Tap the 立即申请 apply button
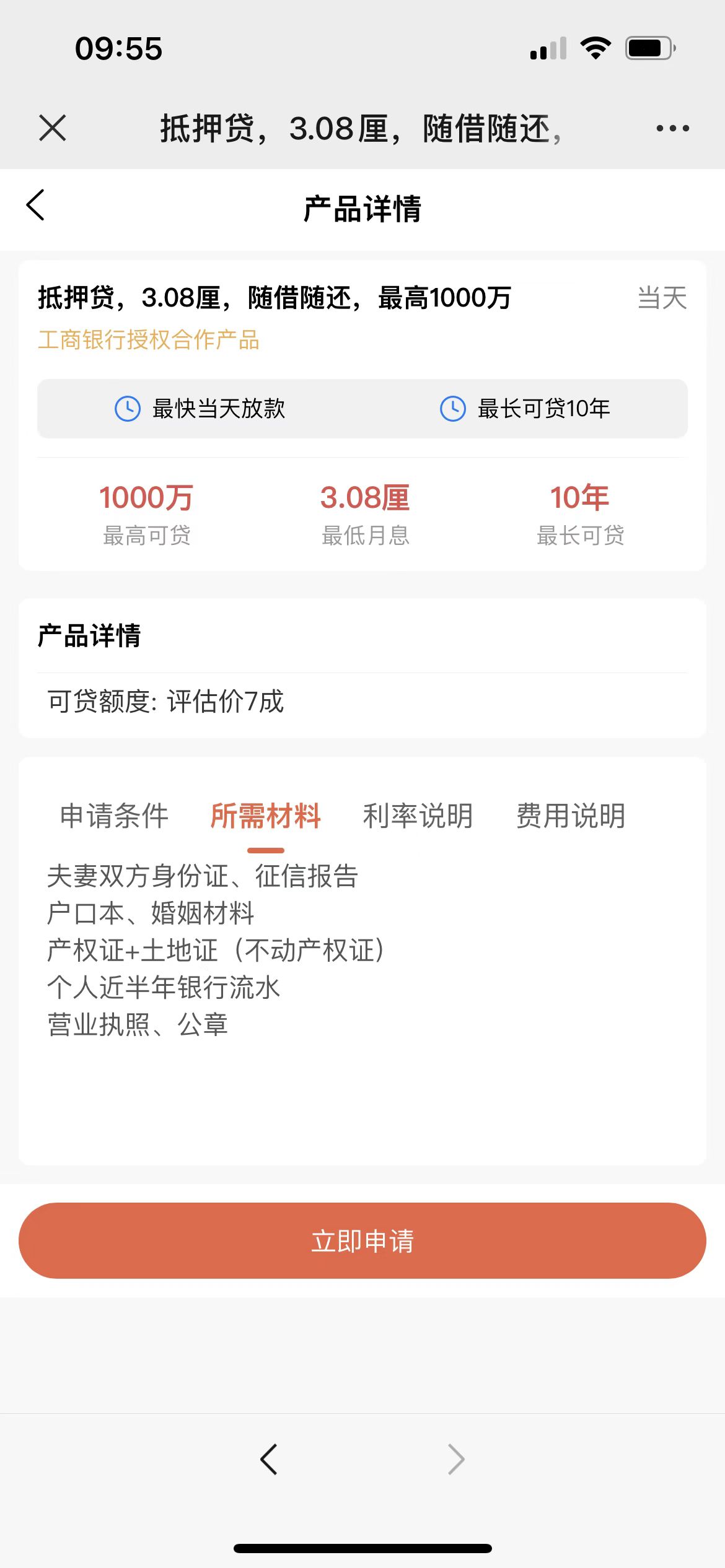The image size is (725, 1568). click(x=362, y=1240)
